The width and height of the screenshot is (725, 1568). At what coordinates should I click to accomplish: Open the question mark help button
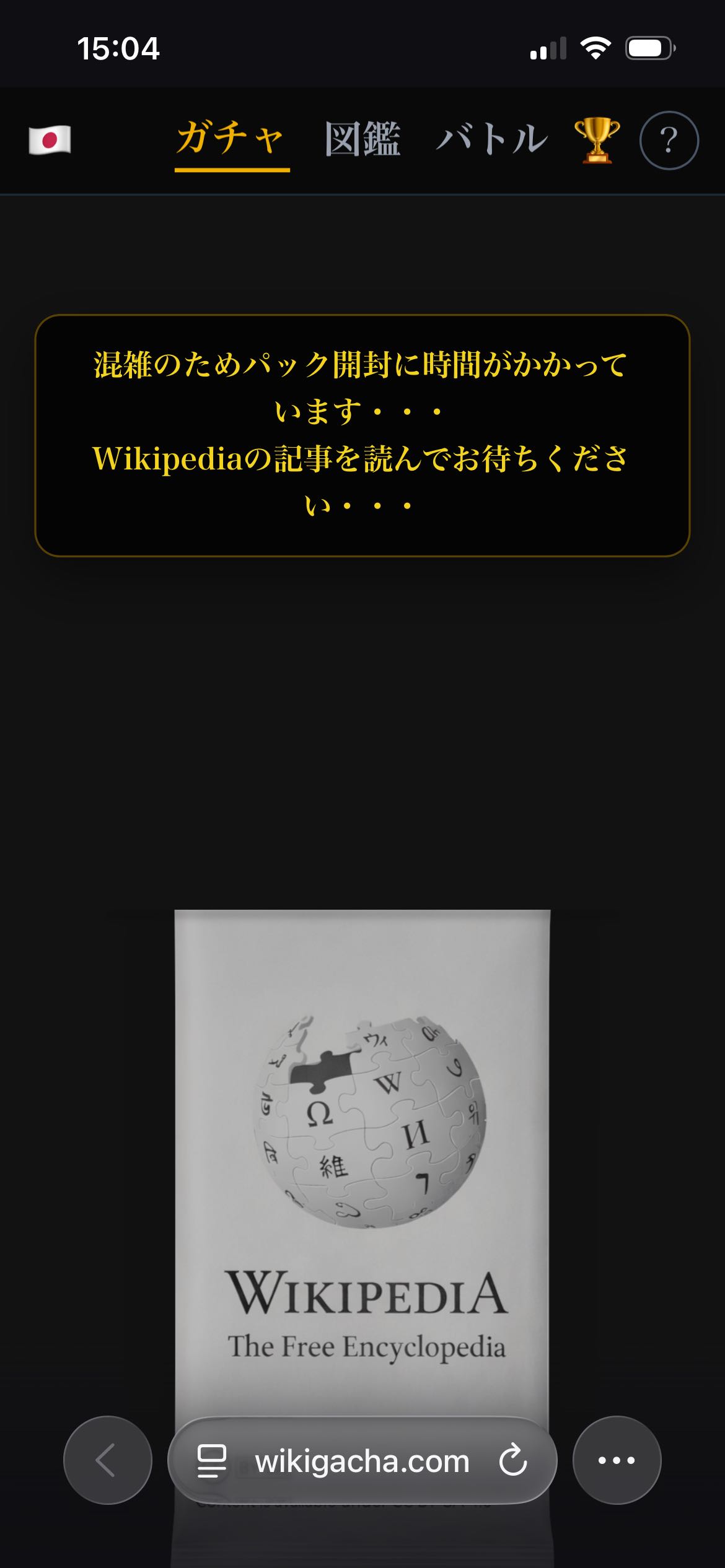(669, 140)
